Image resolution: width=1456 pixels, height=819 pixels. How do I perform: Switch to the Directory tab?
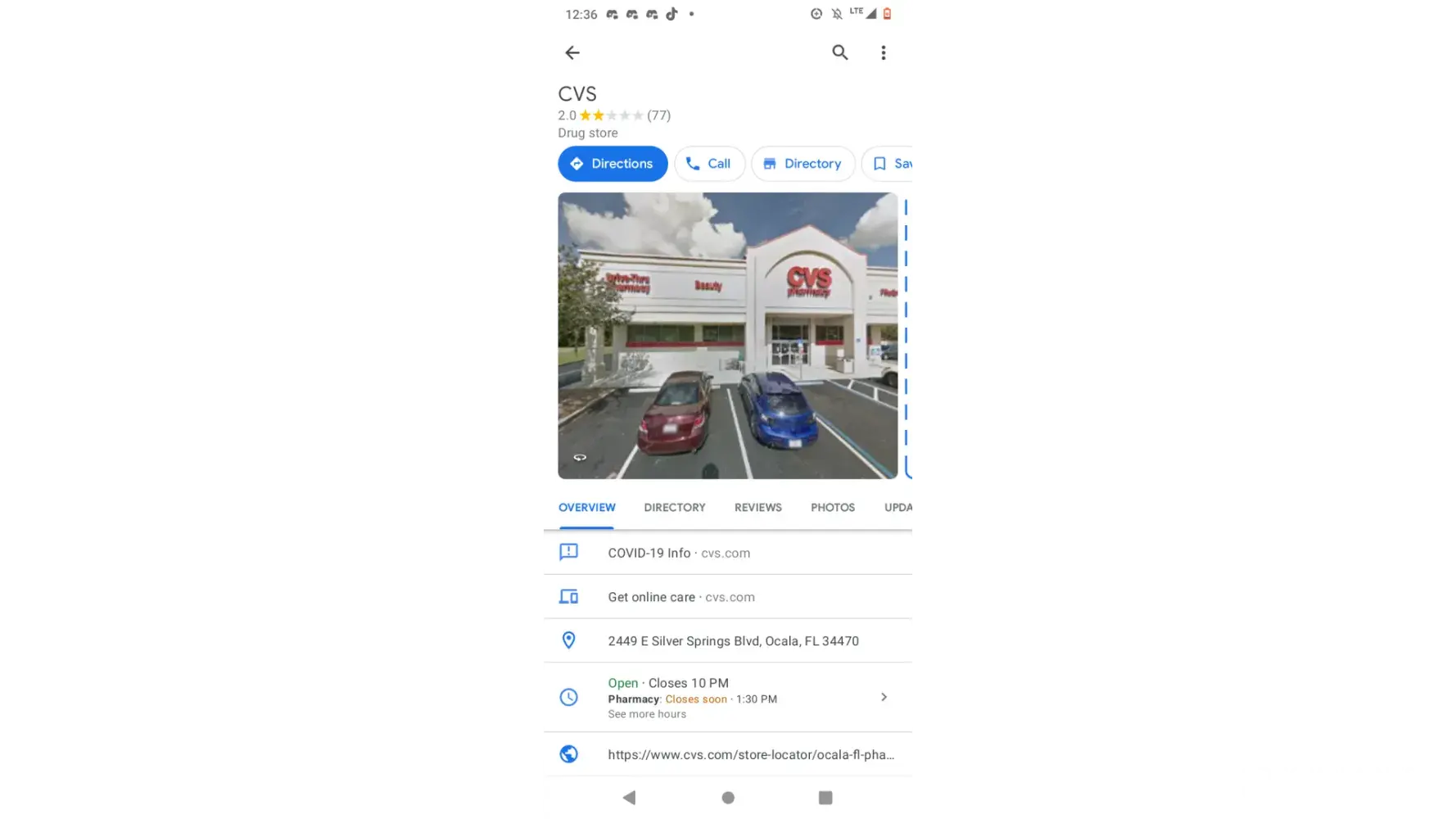click(x=675, y=508)
